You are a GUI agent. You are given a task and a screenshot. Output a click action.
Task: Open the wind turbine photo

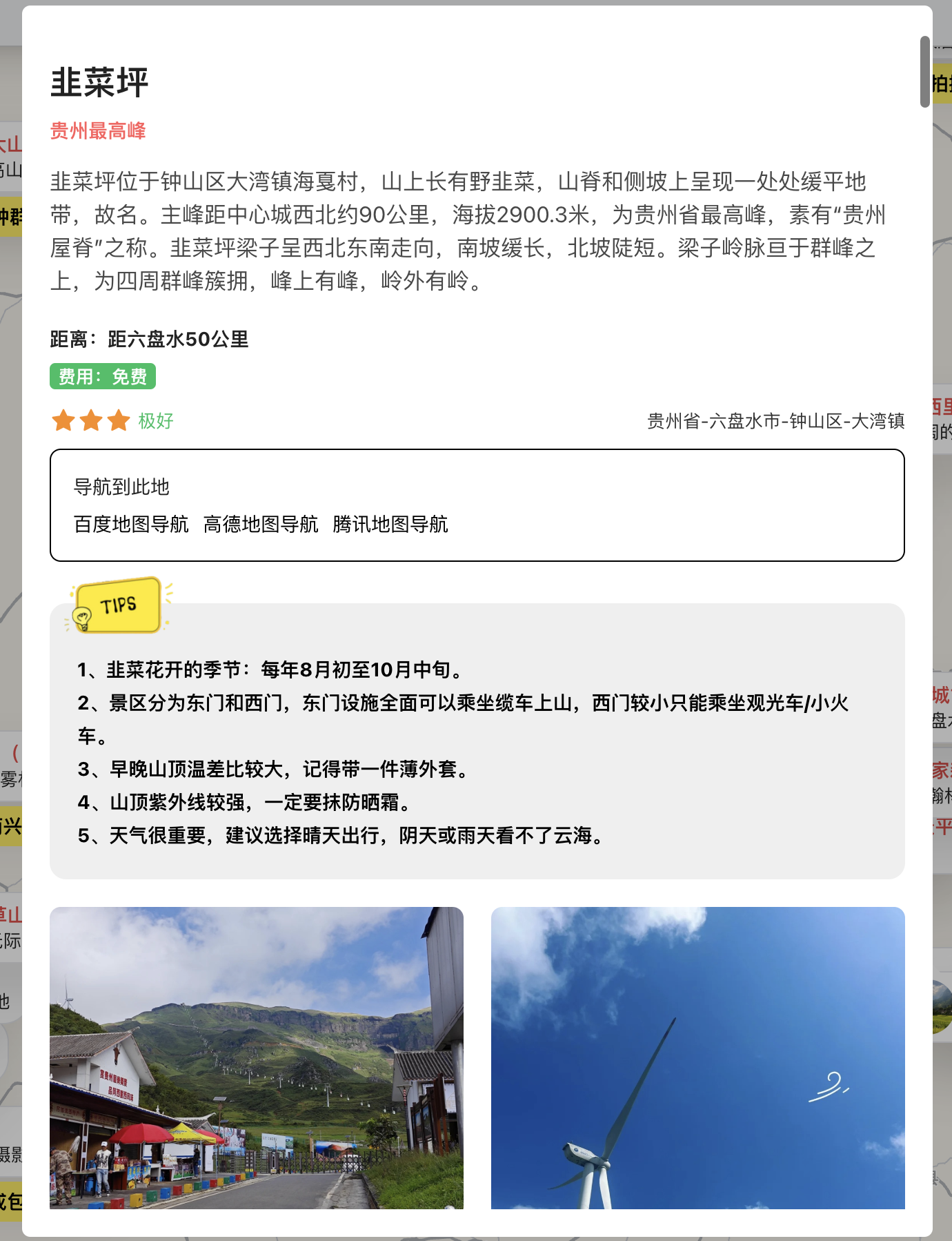pos(697,1057)
